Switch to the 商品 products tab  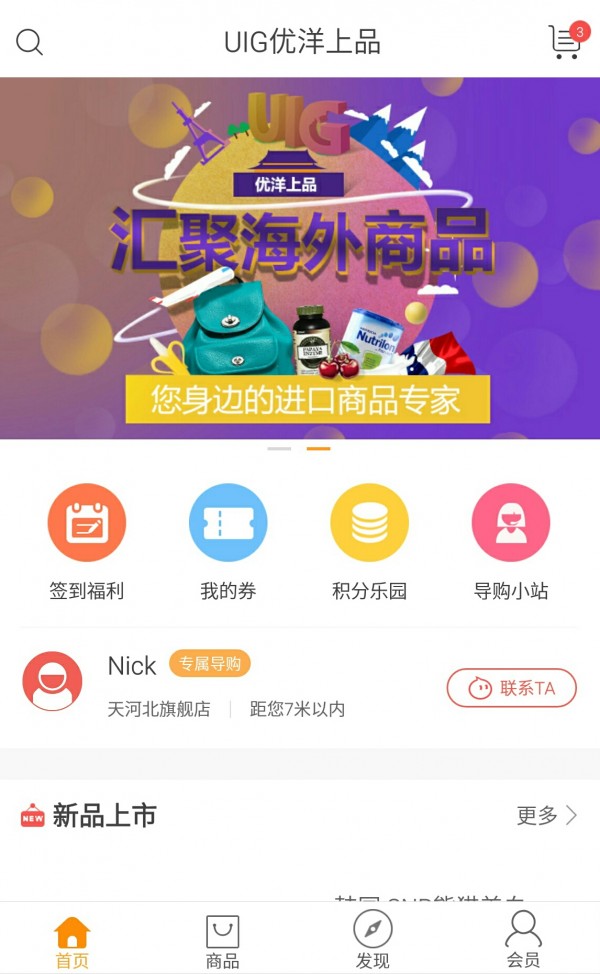[x=222, y=942]
